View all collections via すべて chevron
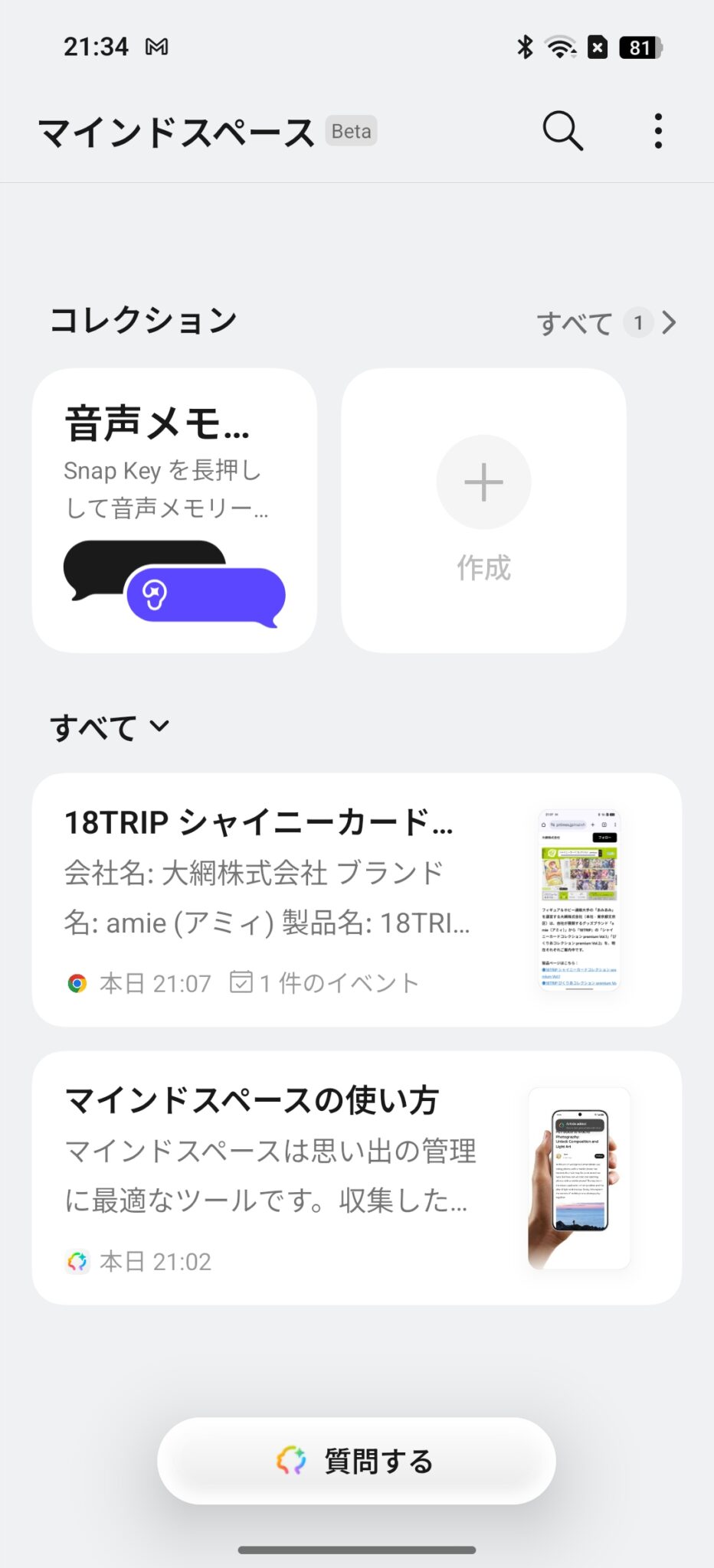This screenshot has height=1568, width=714. [x=607, y=323]
